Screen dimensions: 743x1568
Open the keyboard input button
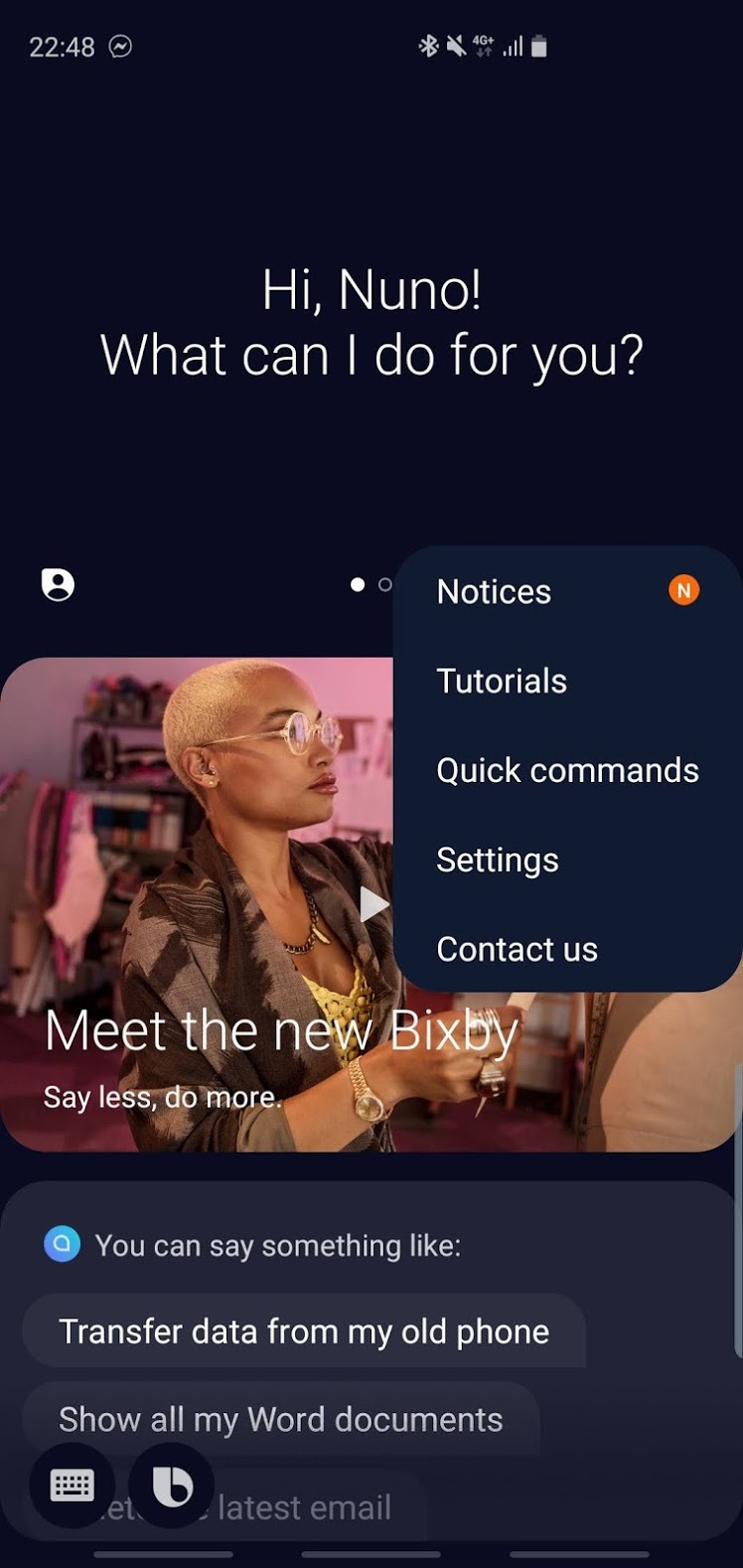coord(72,1486)
